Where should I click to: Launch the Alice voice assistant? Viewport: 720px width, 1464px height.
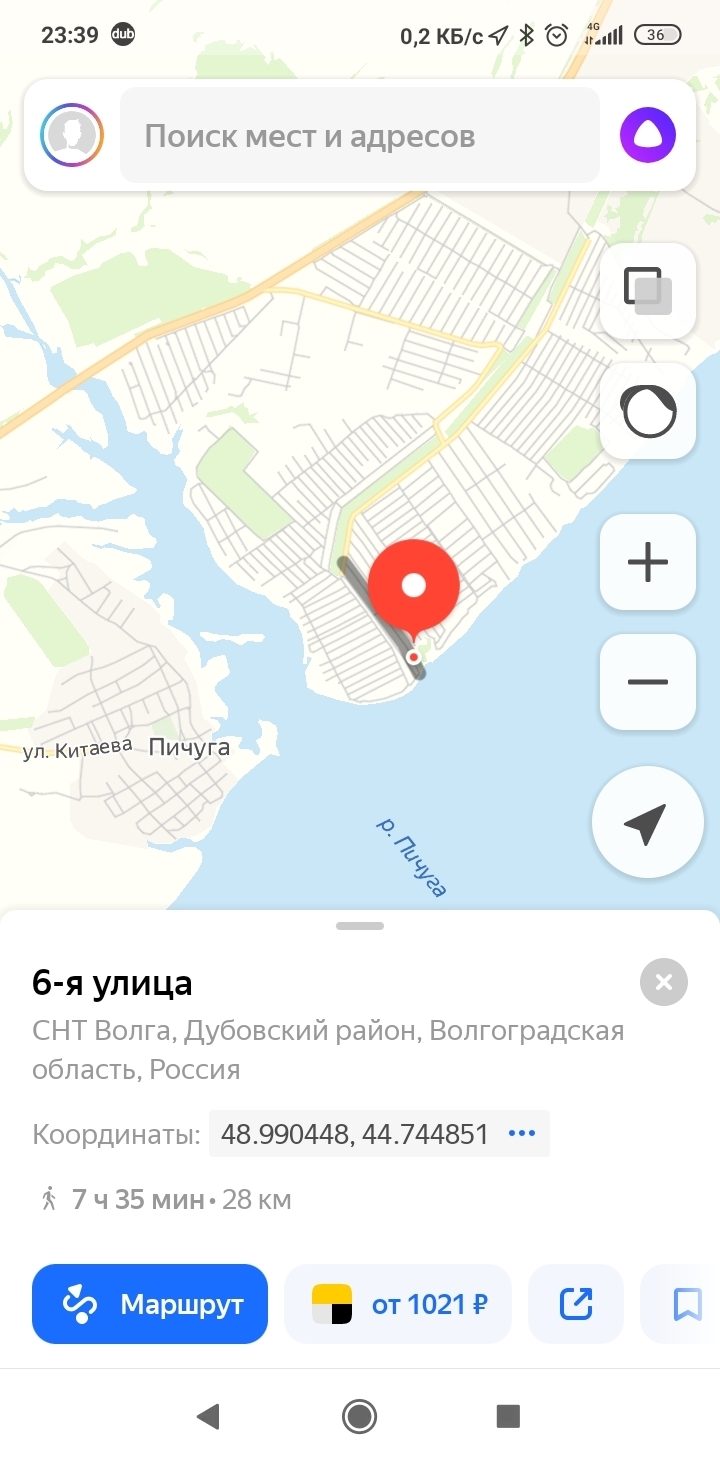tap(648, 135)
